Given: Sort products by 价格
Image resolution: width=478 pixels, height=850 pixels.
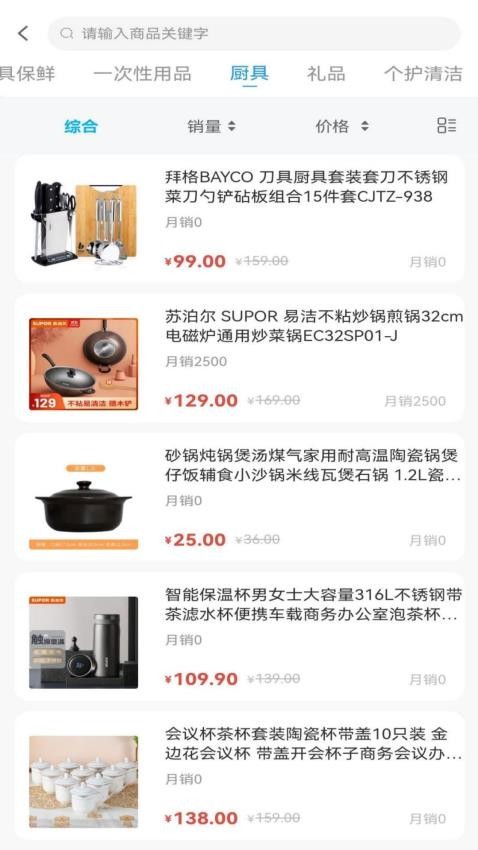Looking at the screenshot, I should (342, 126).
